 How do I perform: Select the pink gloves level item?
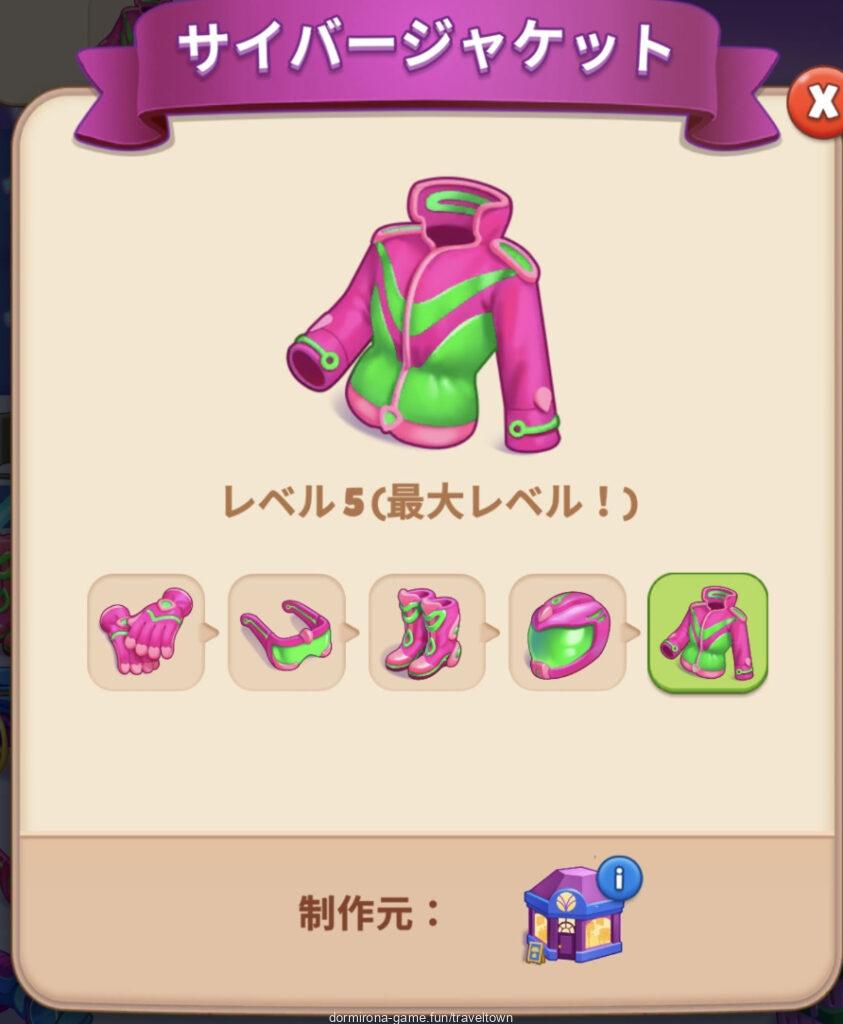146,632
